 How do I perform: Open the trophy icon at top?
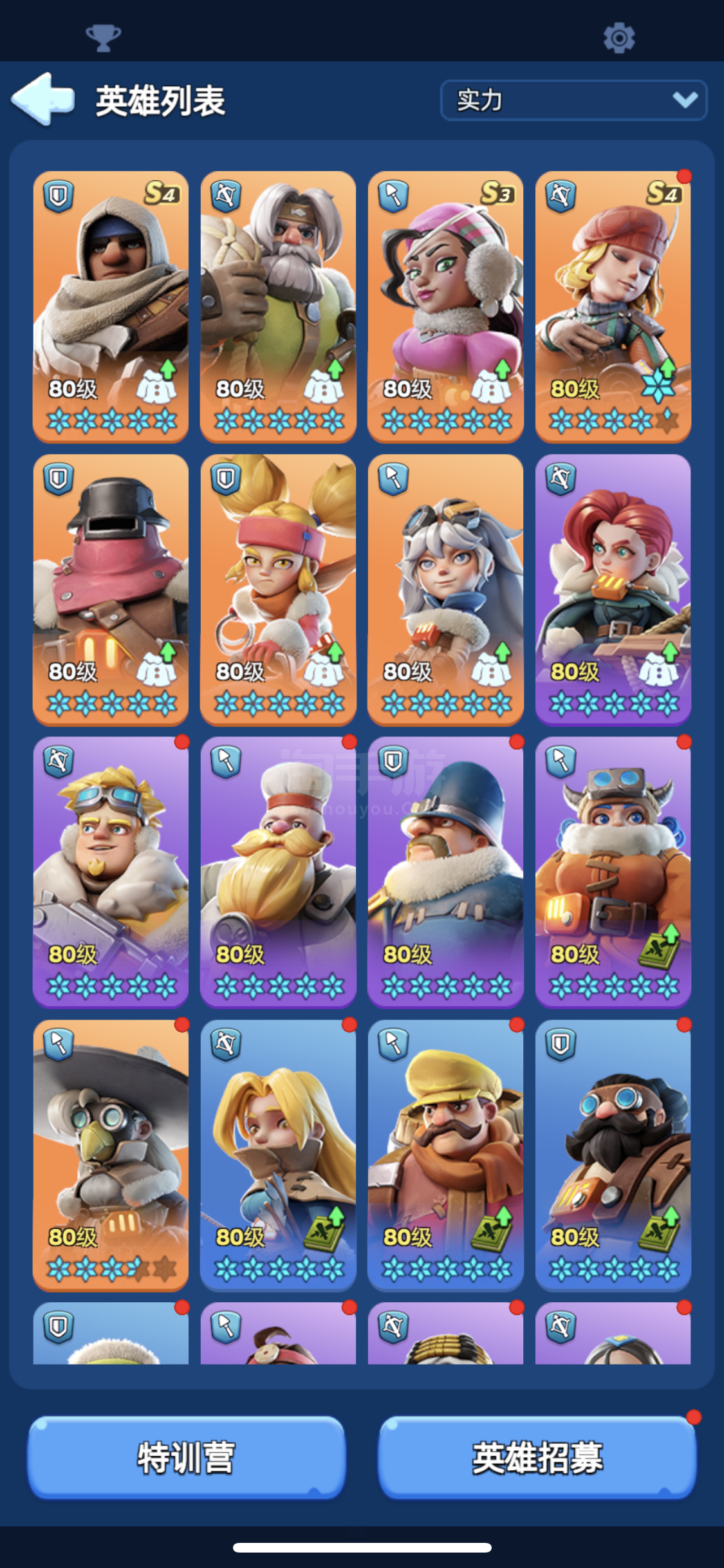click(103, 37)
